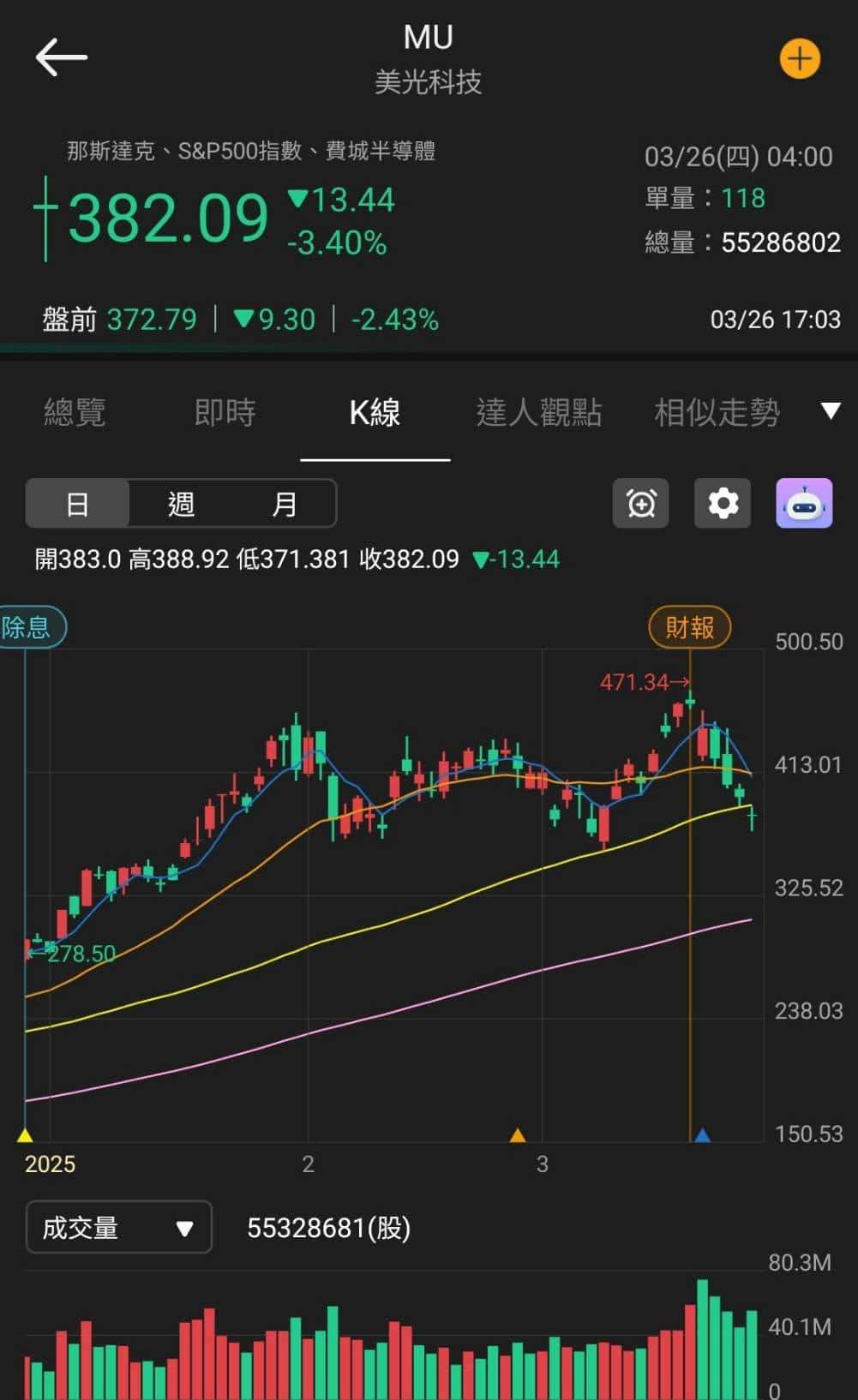Switch the chart period to 週
The height and width of the screenshot is (1400, 858).
181,504
